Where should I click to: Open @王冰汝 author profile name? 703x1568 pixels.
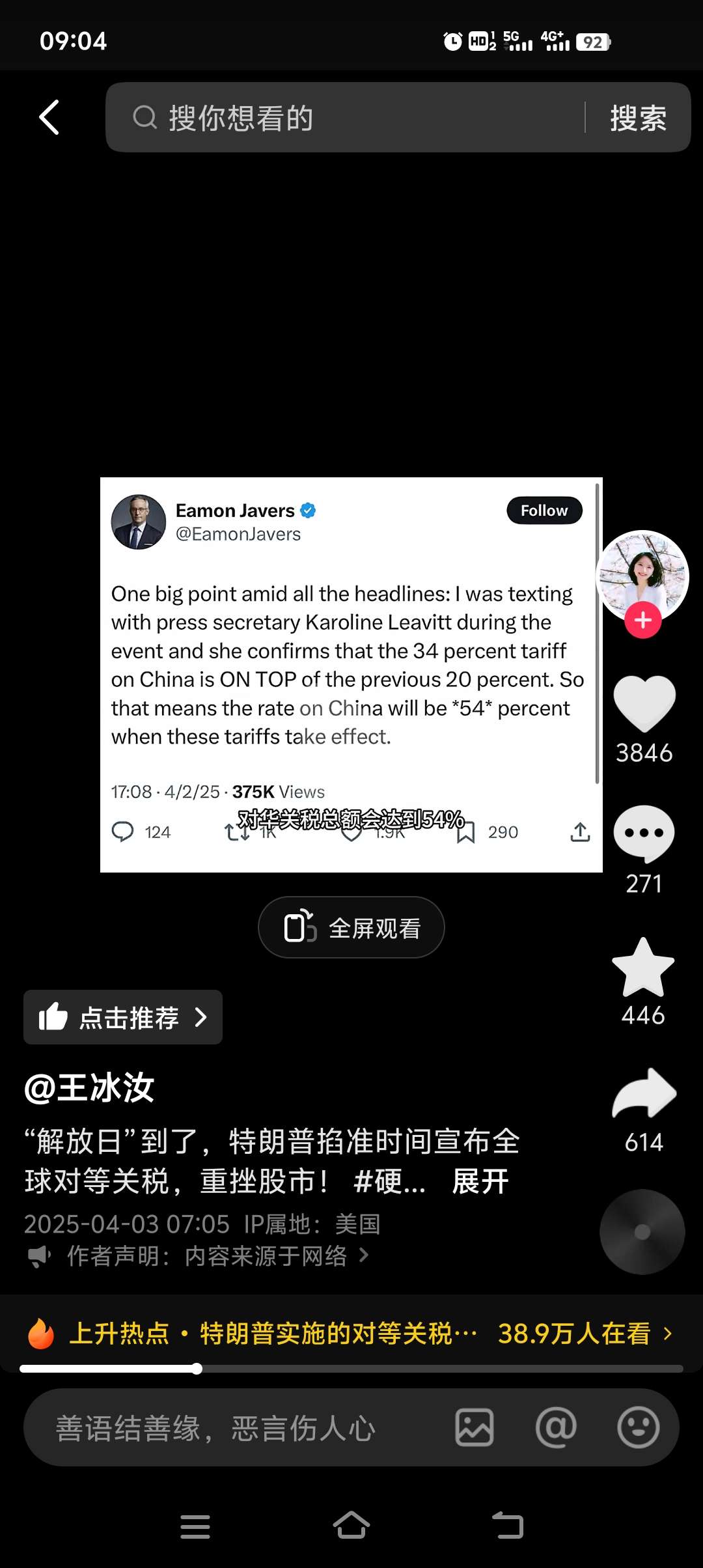click(89, 1087)
